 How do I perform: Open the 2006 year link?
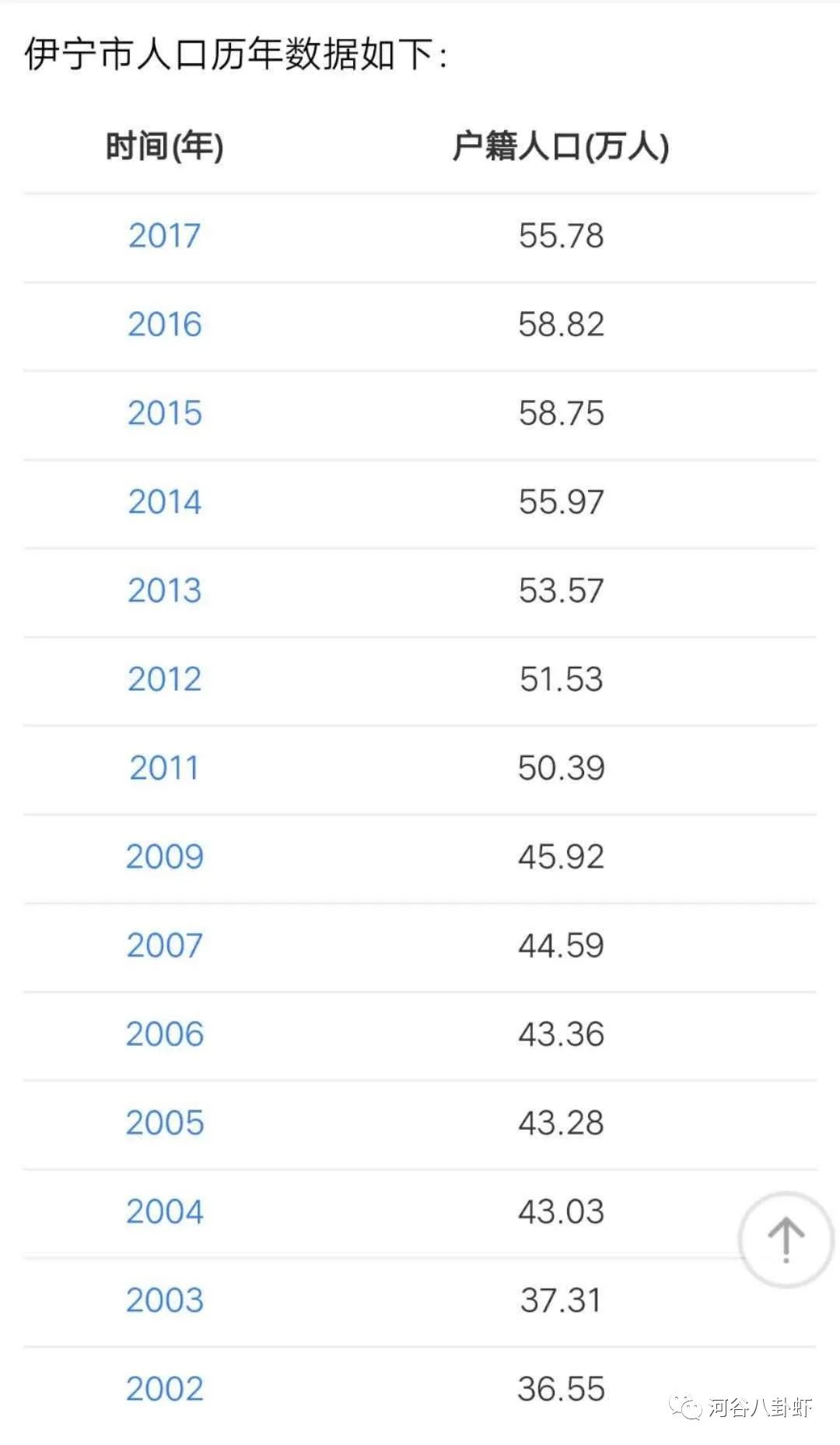point(164,1034)
